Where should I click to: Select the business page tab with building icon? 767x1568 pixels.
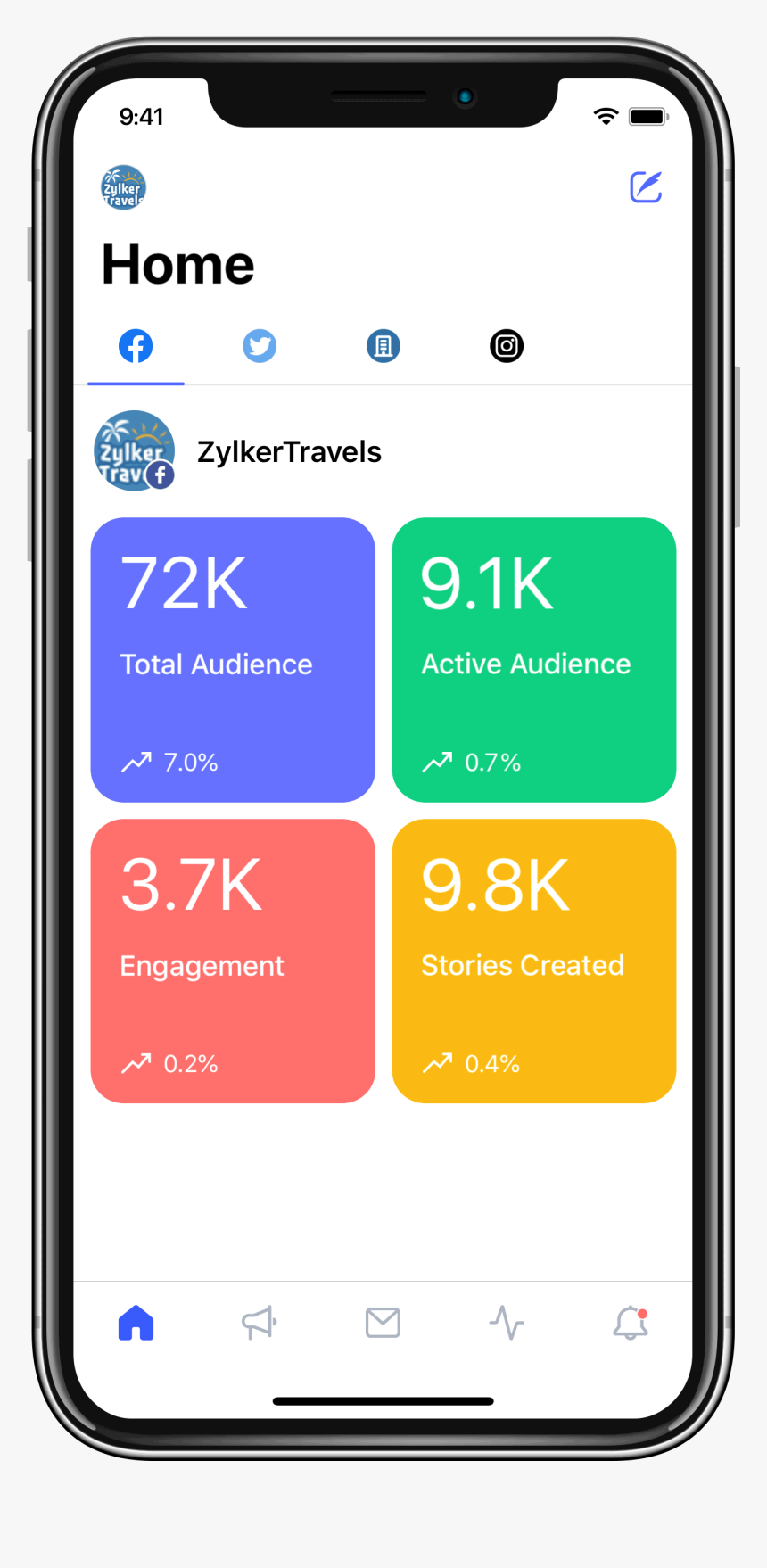[x=383, y=346]
